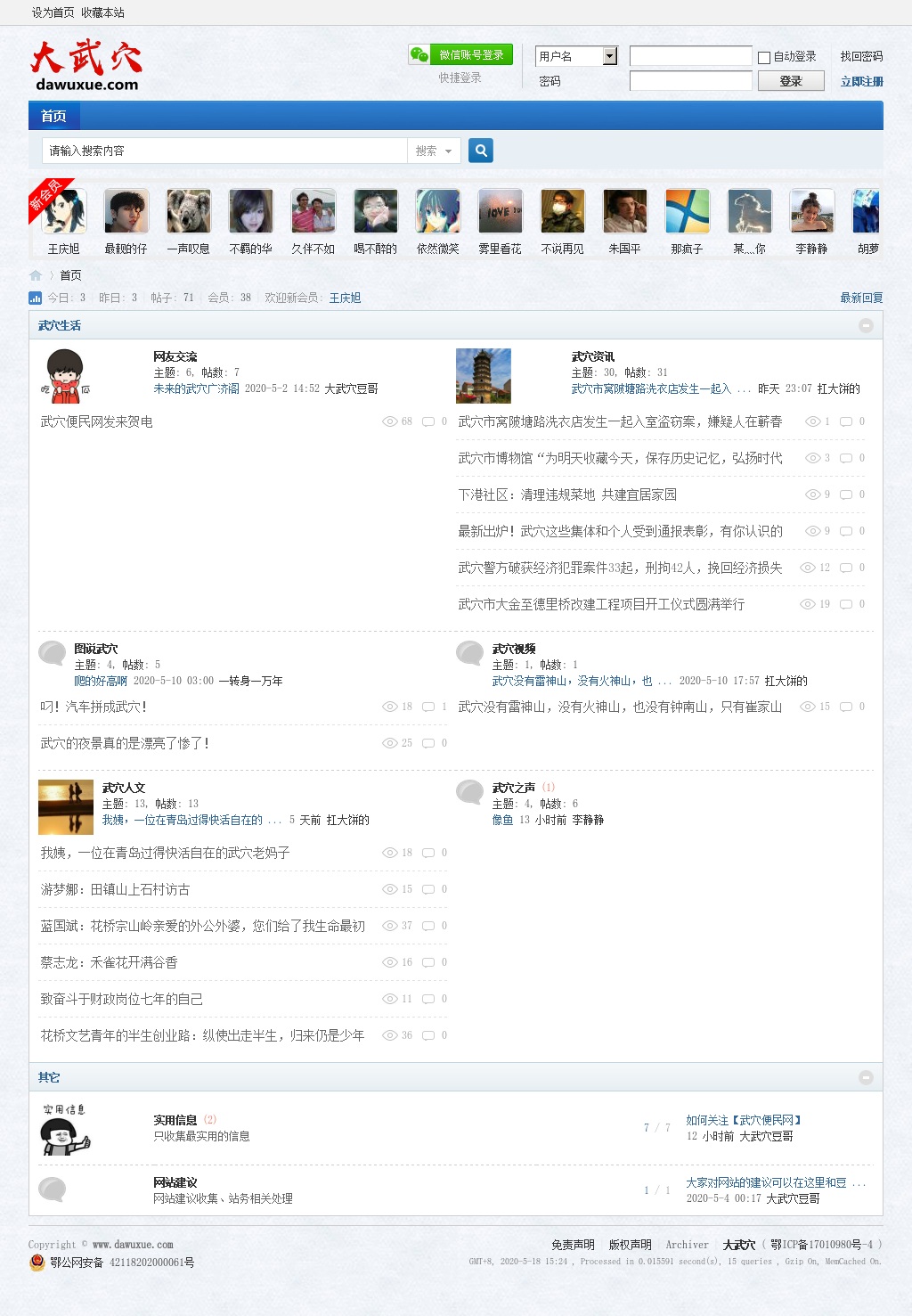Open the 免责声明 footer link
Viewport: 912px width, 1316px height.
[x=572, y=1245]
